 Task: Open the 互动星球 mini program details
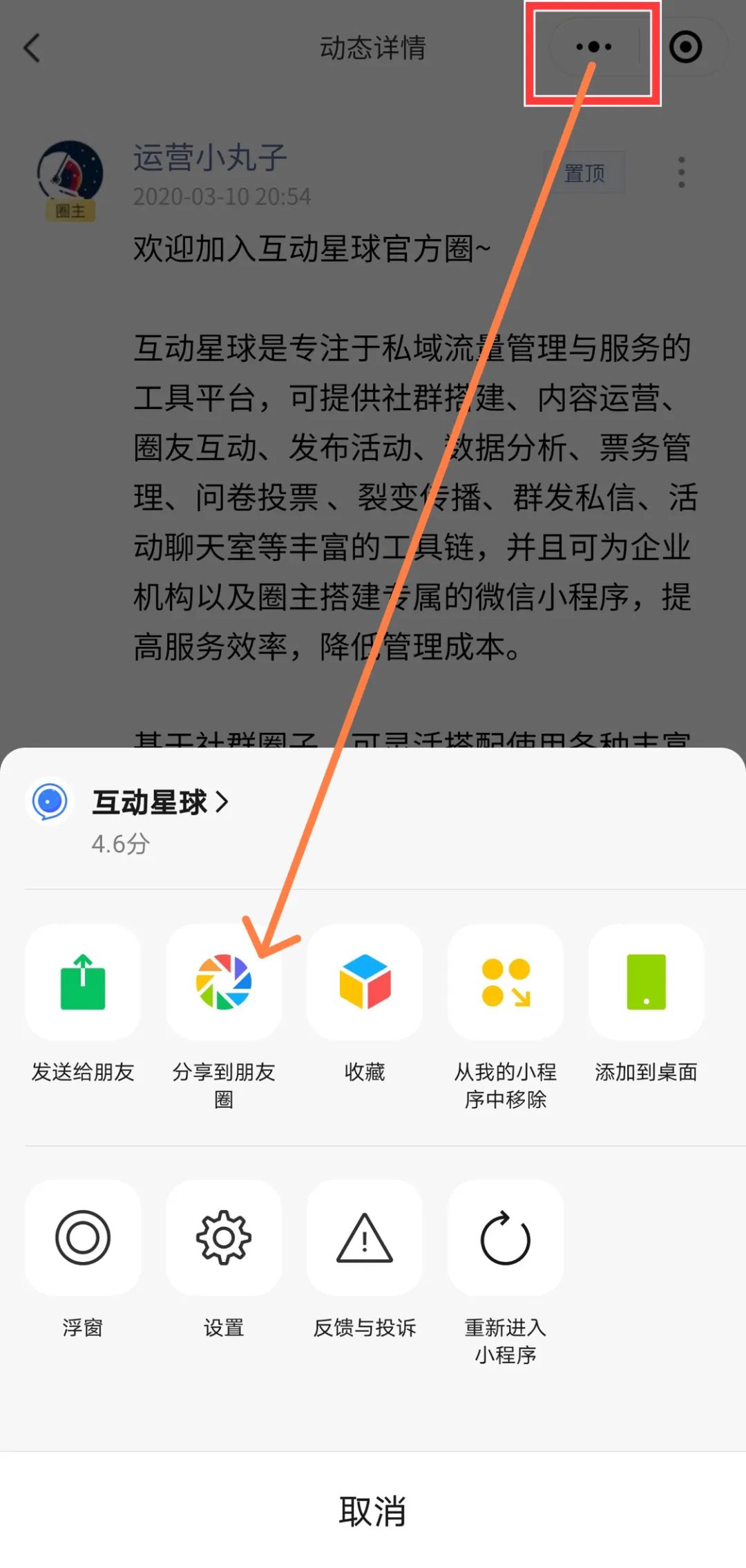[160, 803]
